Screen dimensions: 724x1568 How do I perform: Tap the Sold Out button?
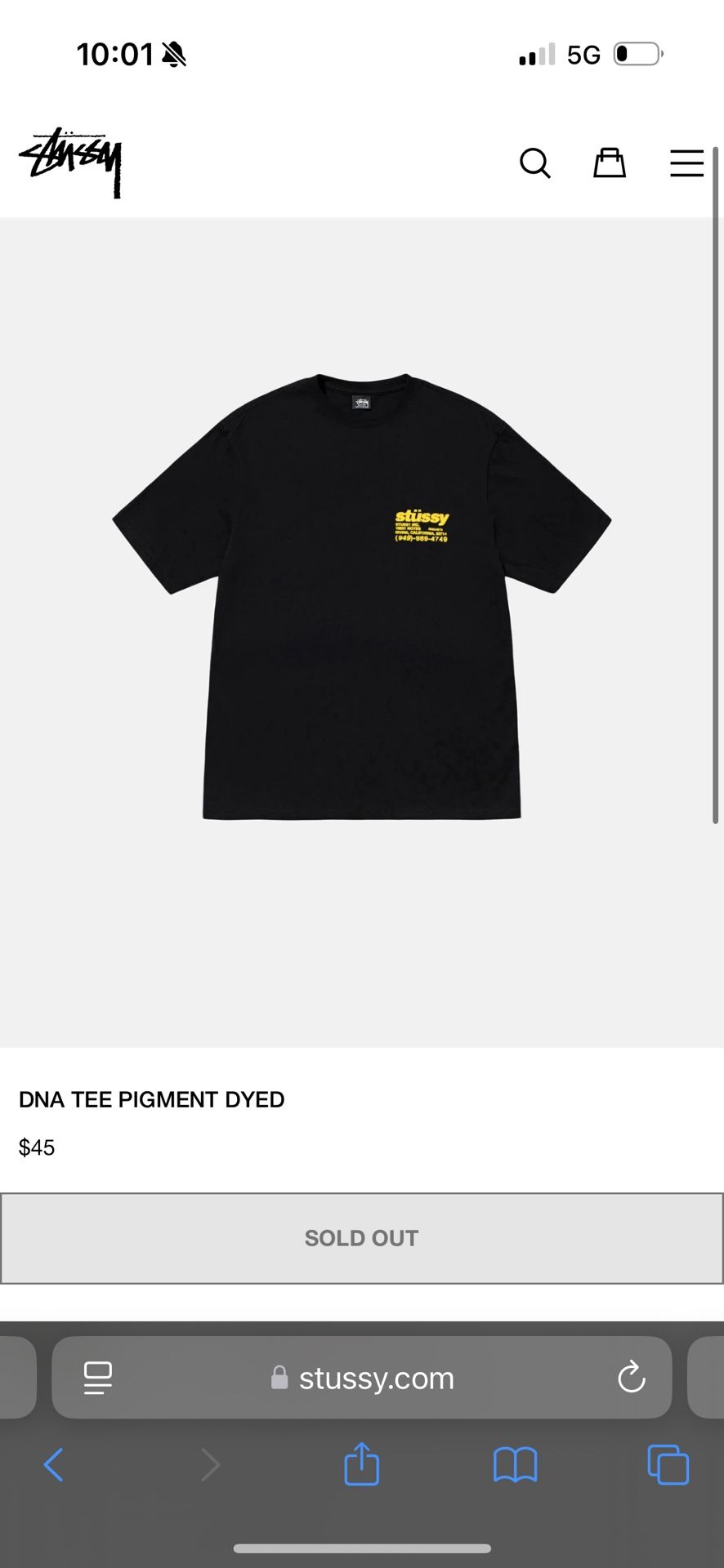[361, 1238]
